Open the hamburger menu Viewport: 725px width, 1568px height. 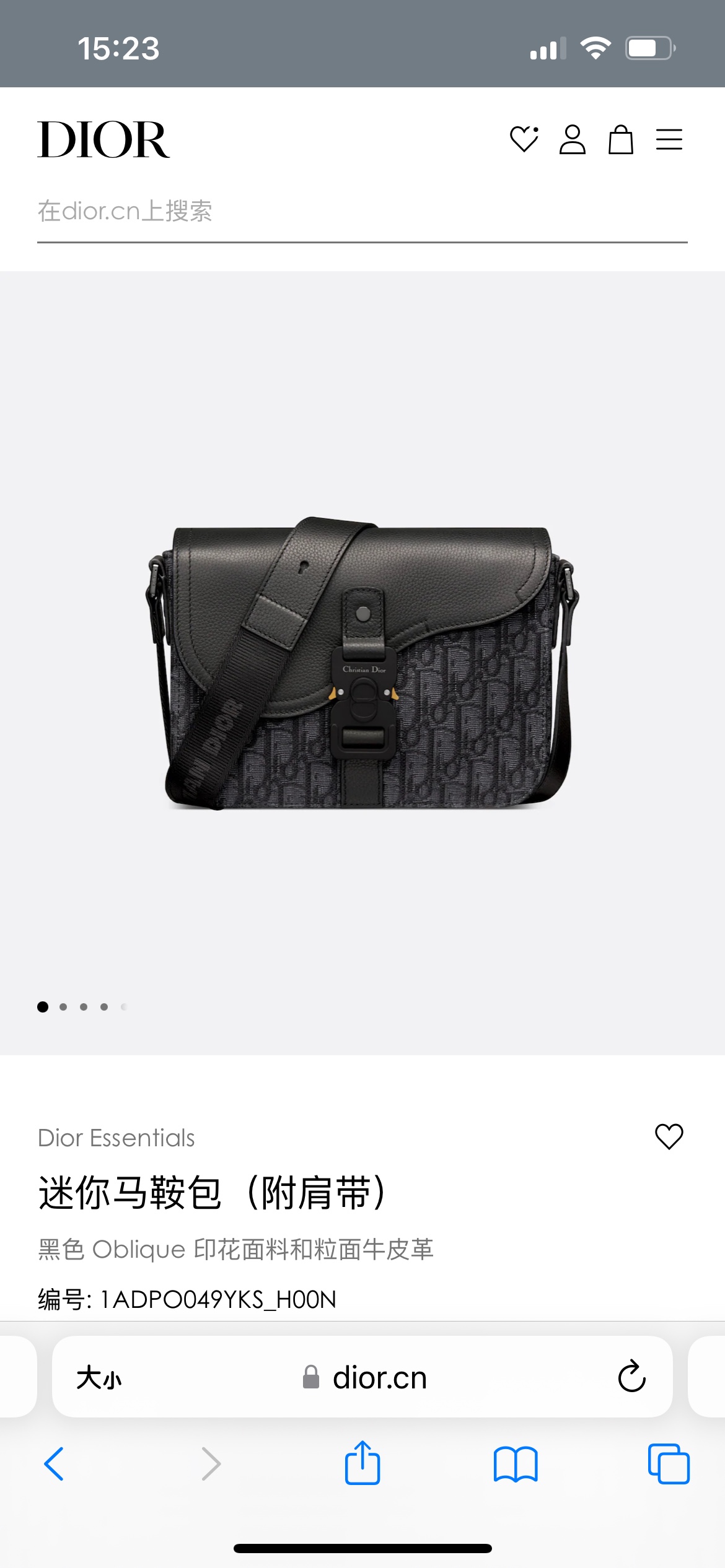pos(669,139)
